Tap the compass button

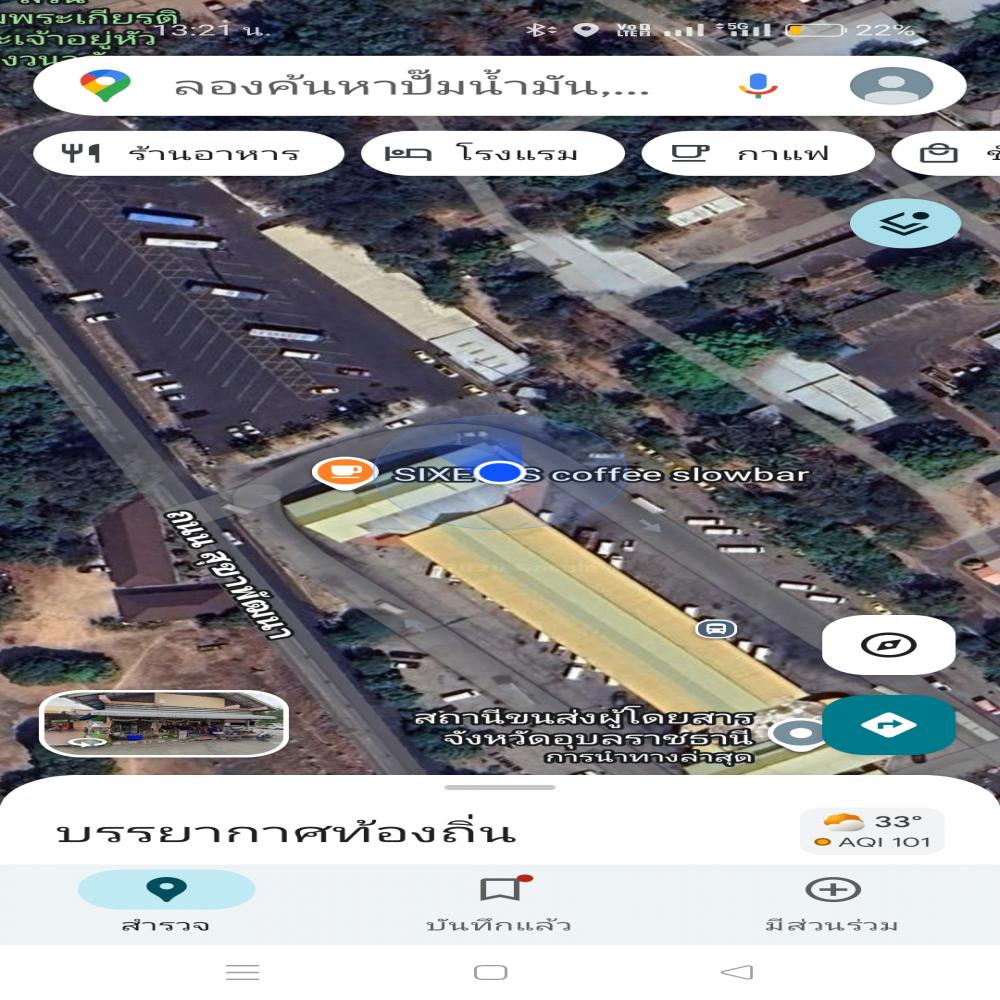coord(888,645)
